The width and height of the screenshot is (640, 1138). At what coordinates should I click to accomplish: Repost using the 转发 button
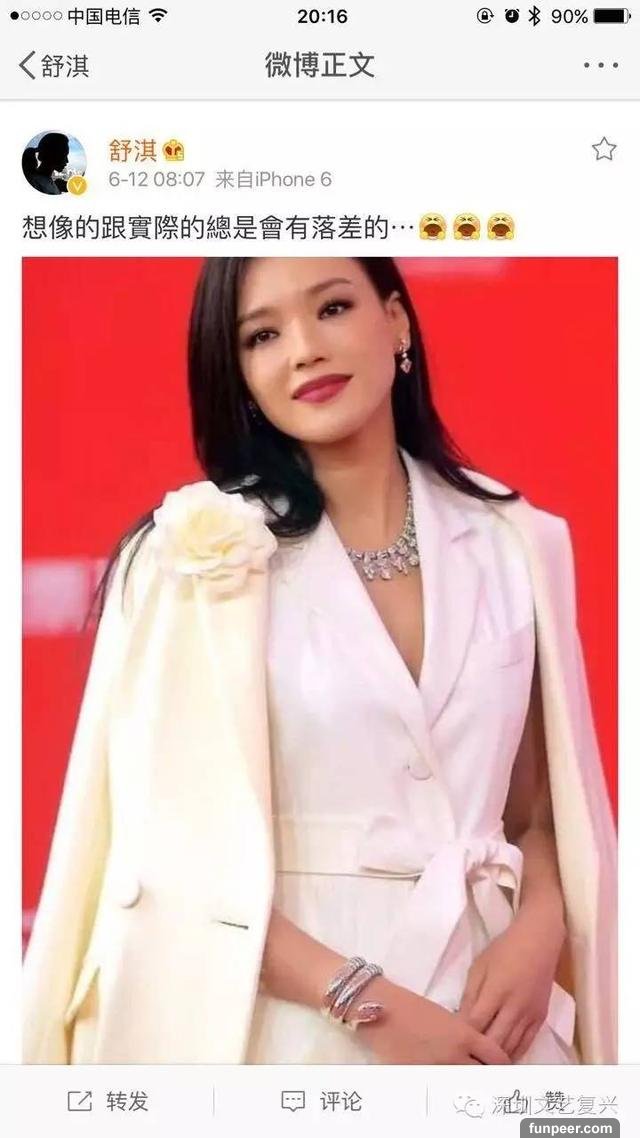(x=108, y=1101)
